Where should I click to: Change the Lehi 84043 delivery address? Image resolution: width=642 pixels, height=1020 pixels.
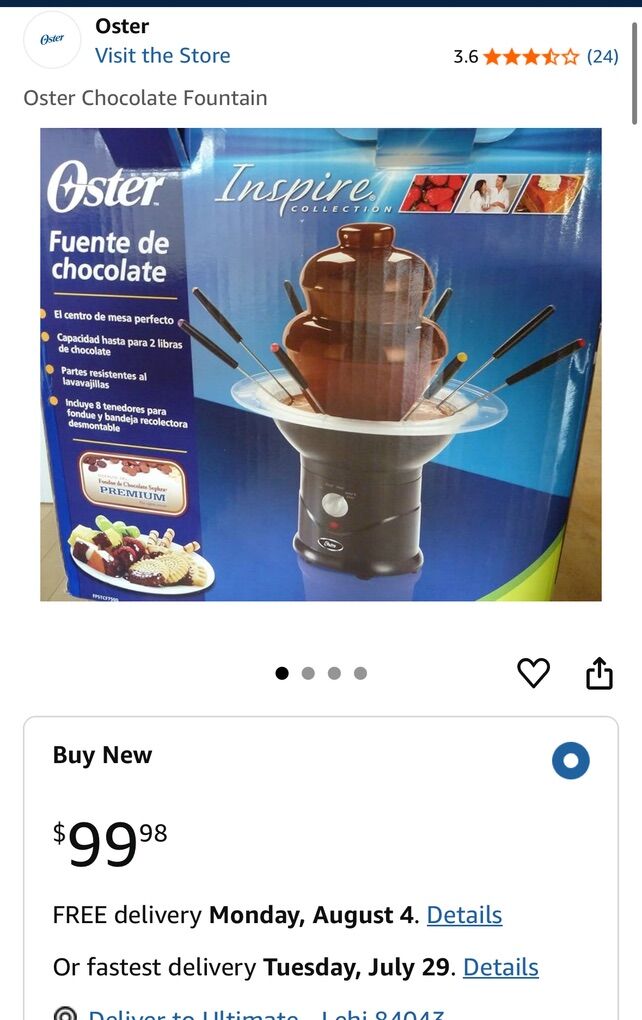[x=265, y=1012]
